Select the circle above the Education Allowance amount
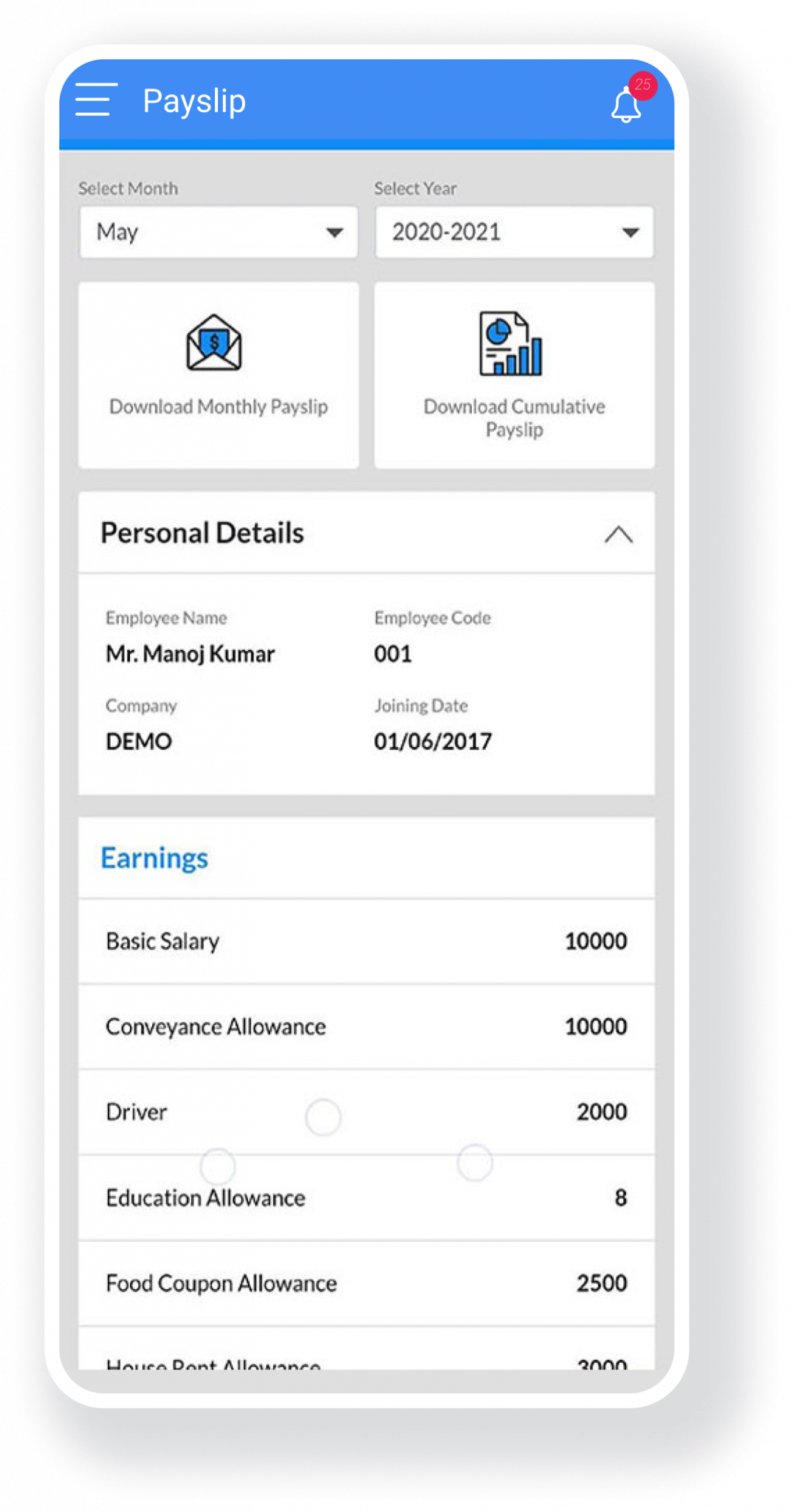 tap(475, 1163)
